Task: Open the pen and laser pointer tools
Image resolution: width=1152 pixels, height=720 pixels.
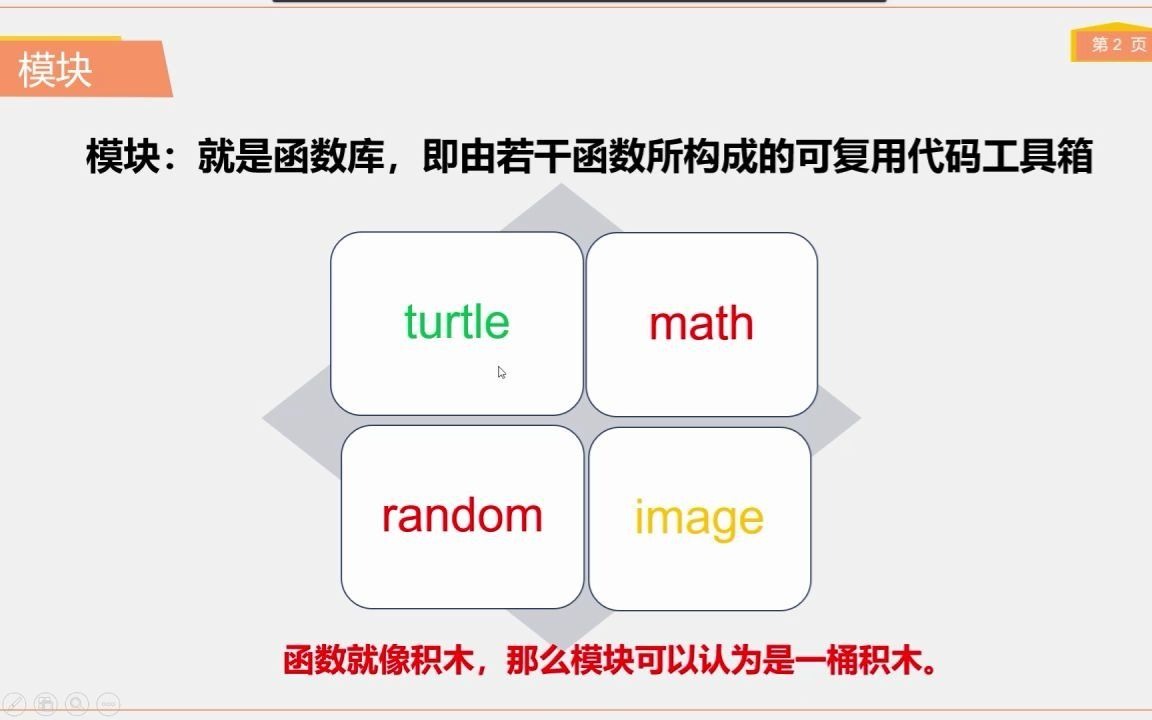Action: (x=14, y=704)
